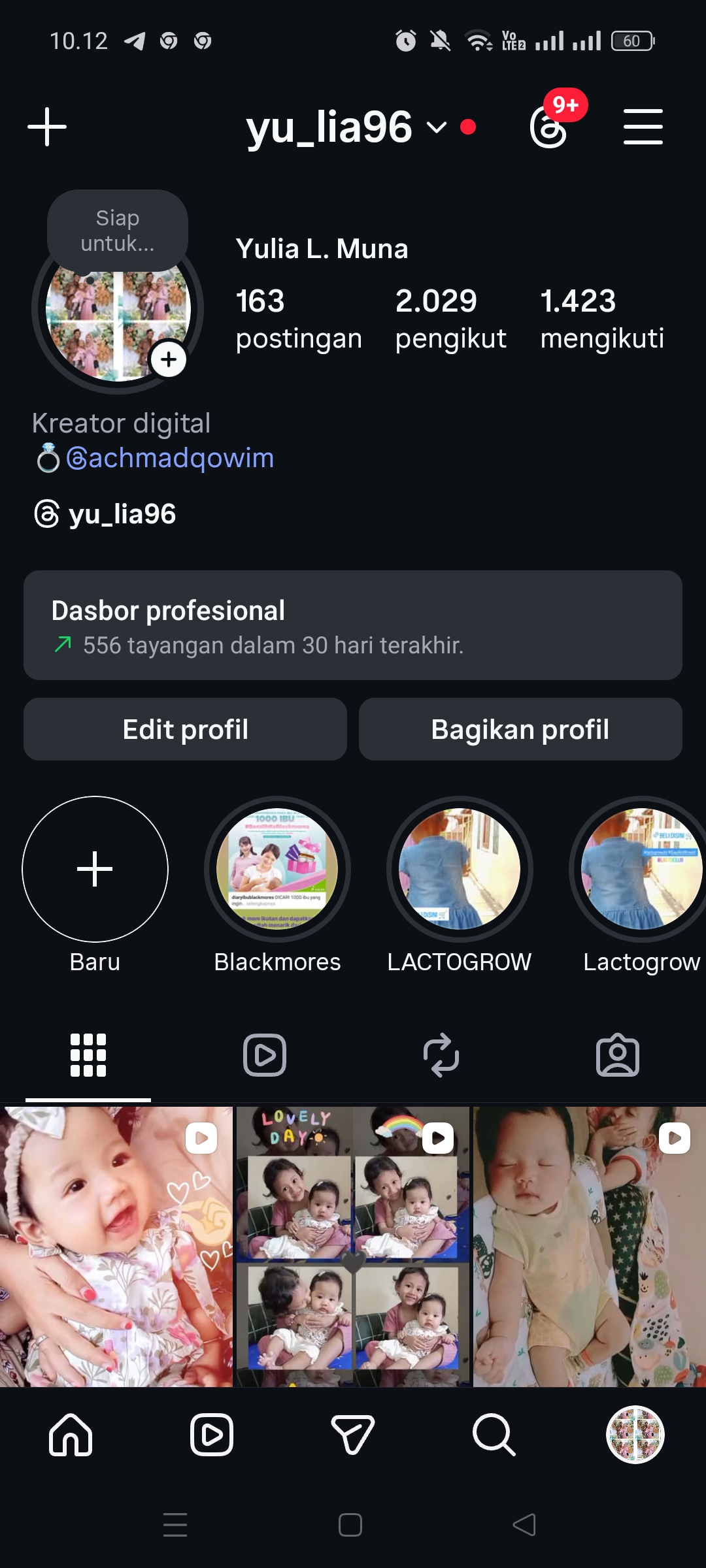
Task: Open Dasbor profesional card
Action: pyautogui.click(x=353, y=625)
